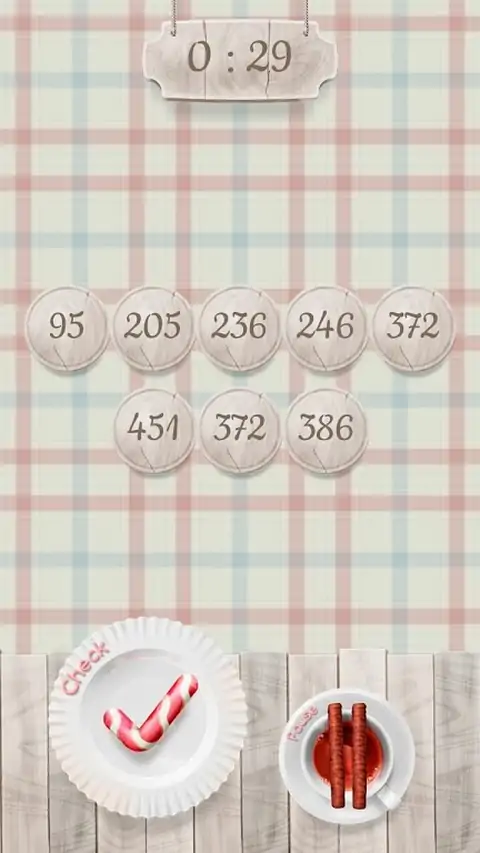Tap the token numbered 451
Viewport: 480px width, 853px height.
(154, 430)
